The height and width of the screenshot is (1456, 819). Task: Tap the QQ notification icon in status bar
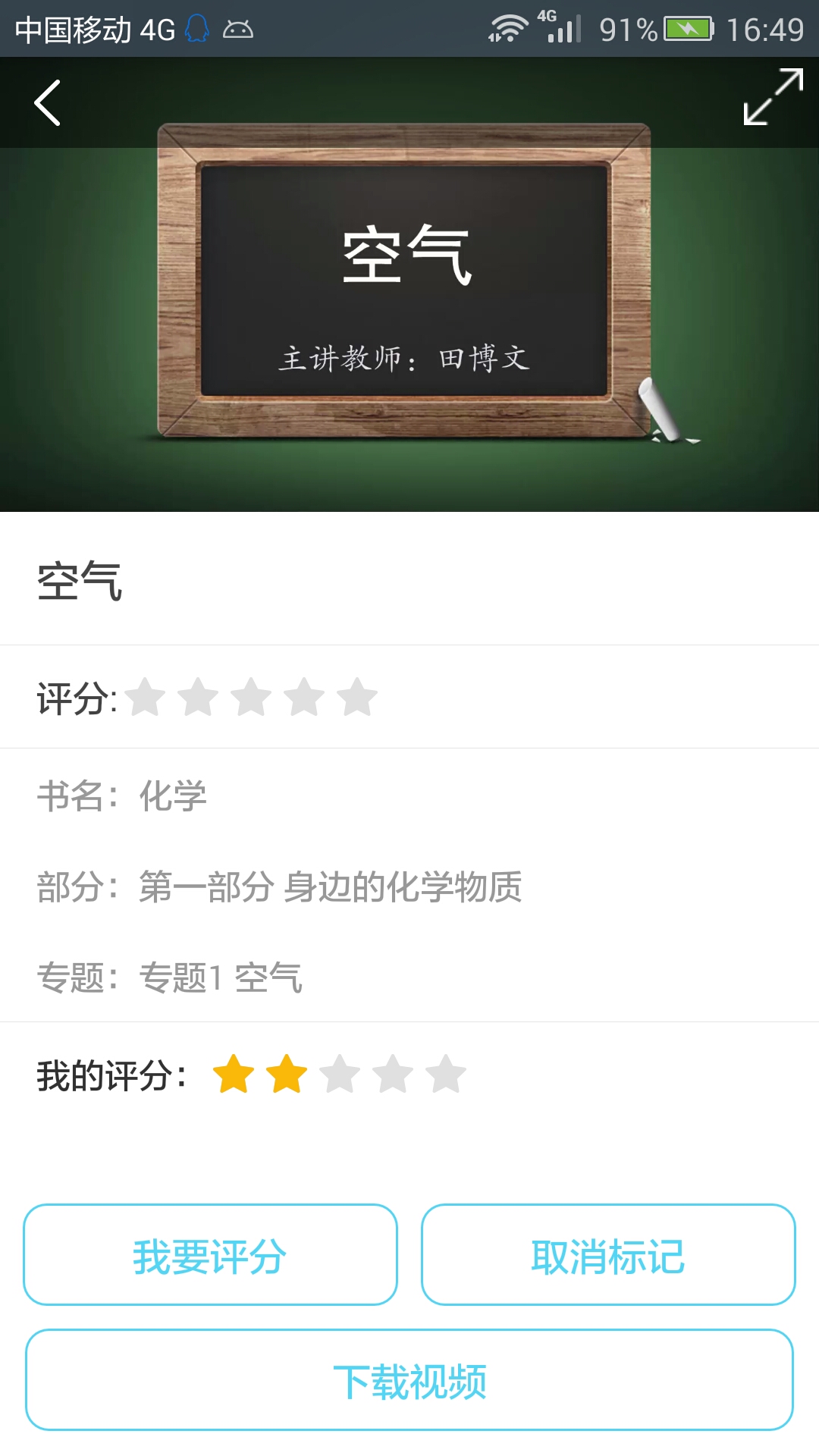point(196,28)
